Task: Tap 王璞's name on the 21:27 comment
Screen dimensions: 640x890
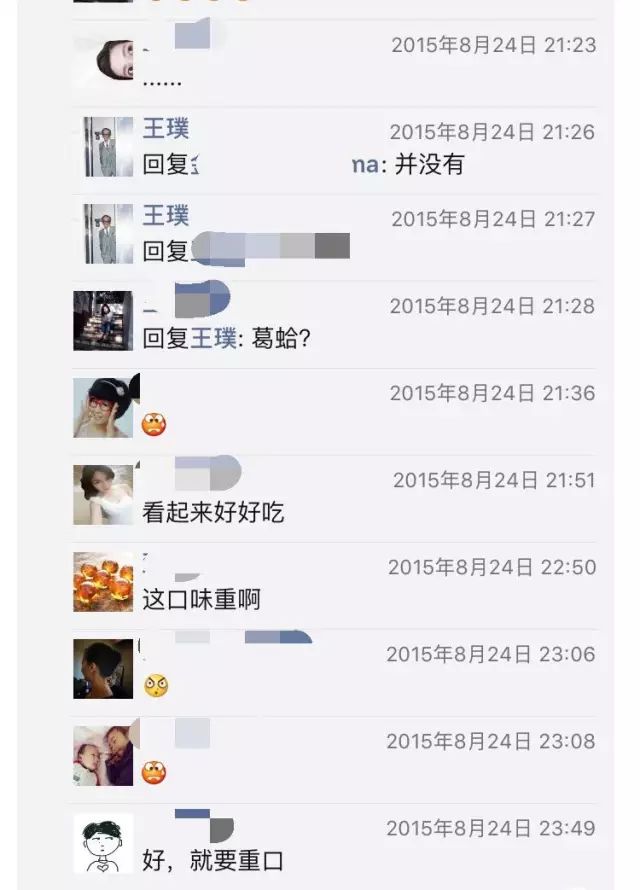Action: (165, 215)
